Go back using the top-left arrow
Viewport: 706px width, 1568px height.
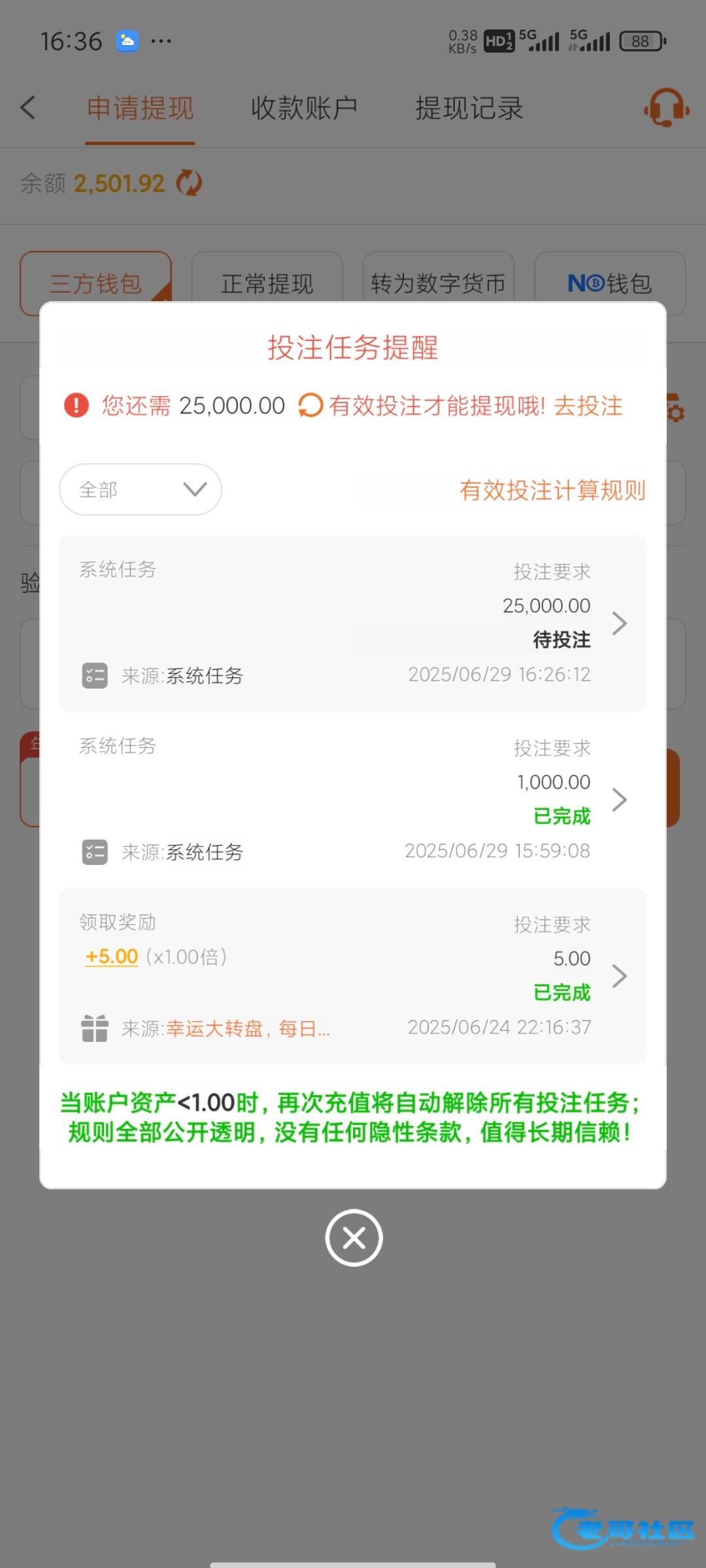coord(28,108)
